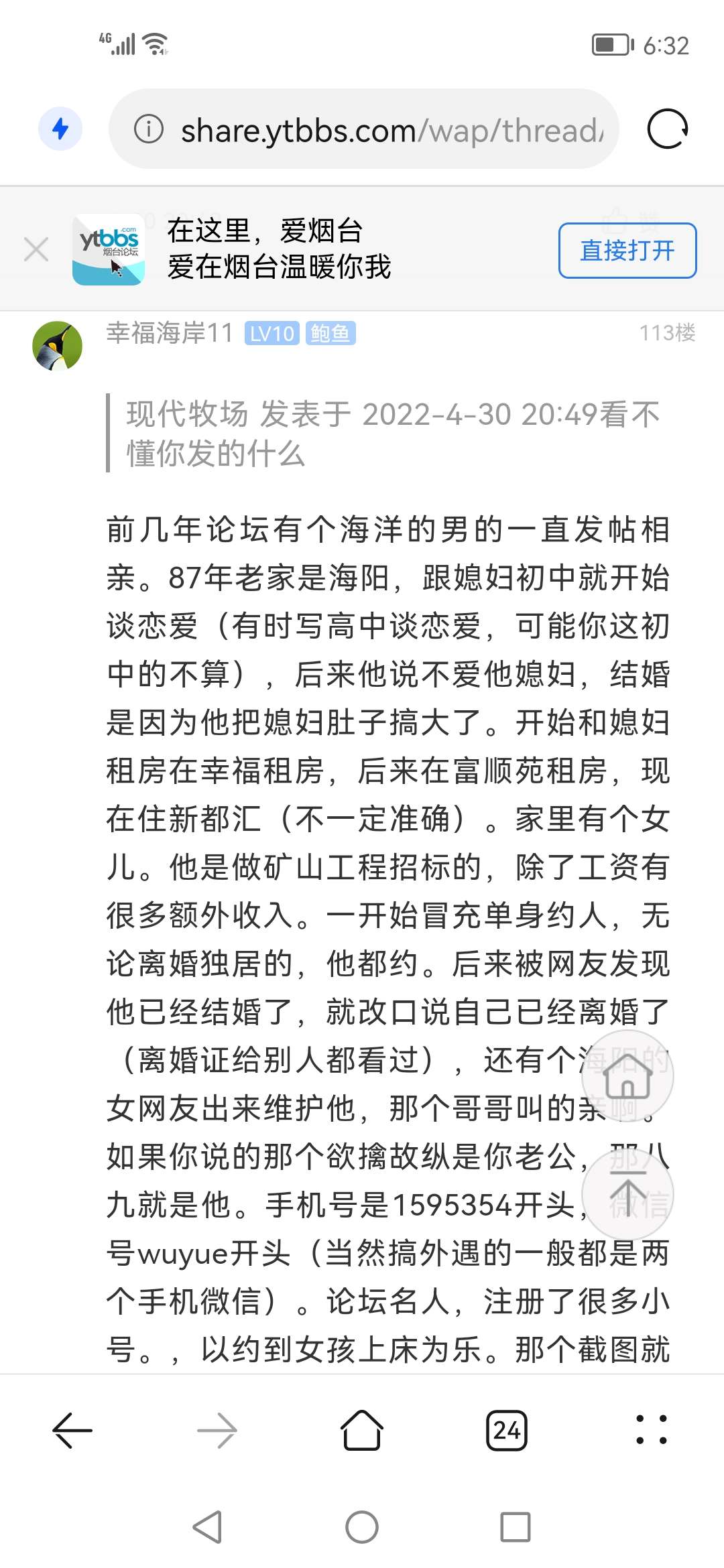Open the share.ytbbs.com address bar
Image resolution: width=724 pixels, height=1568 pixels.
tap(363, 129)
